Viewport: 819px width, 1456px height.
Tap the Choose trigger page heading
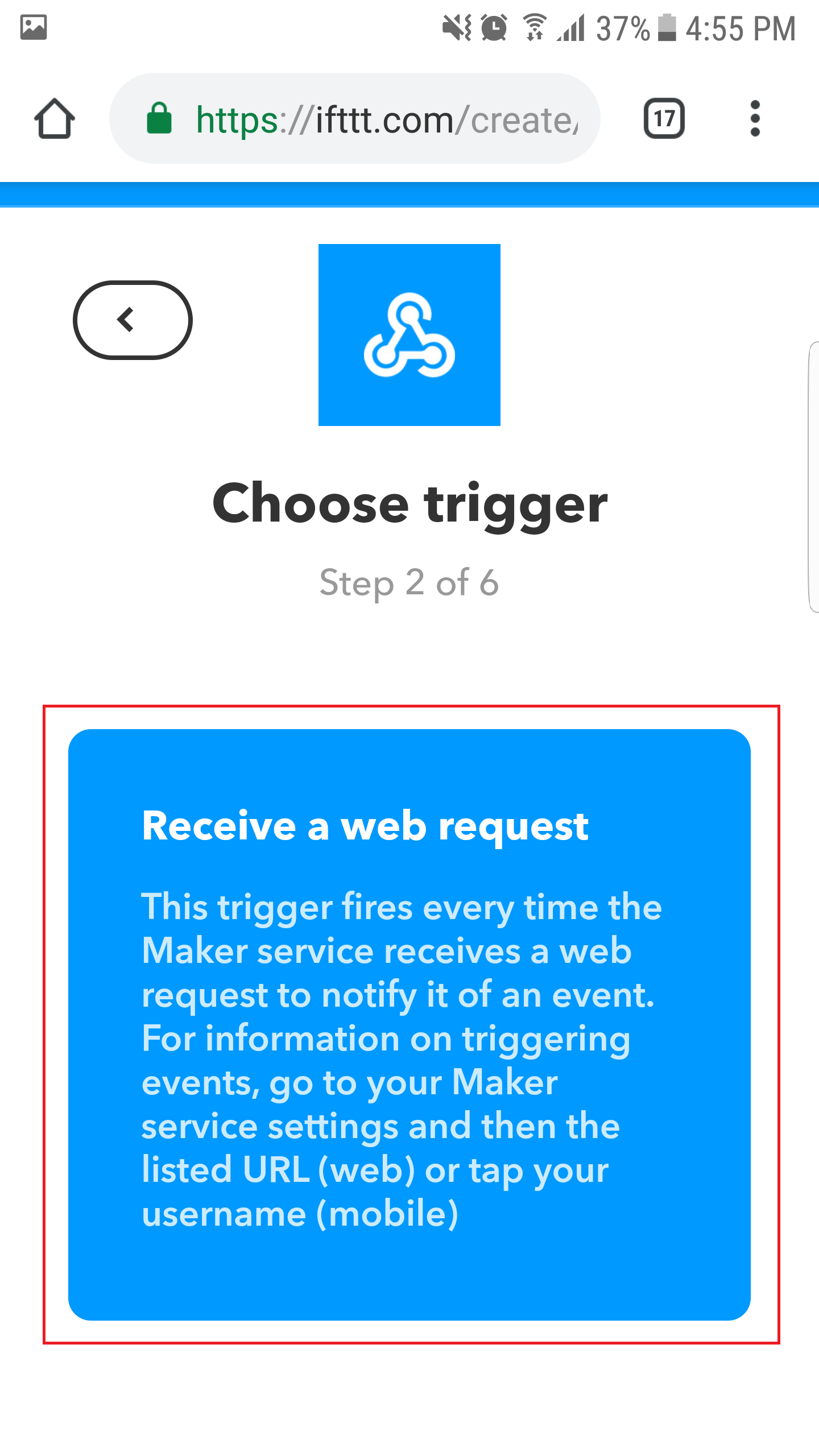[411, 504]
